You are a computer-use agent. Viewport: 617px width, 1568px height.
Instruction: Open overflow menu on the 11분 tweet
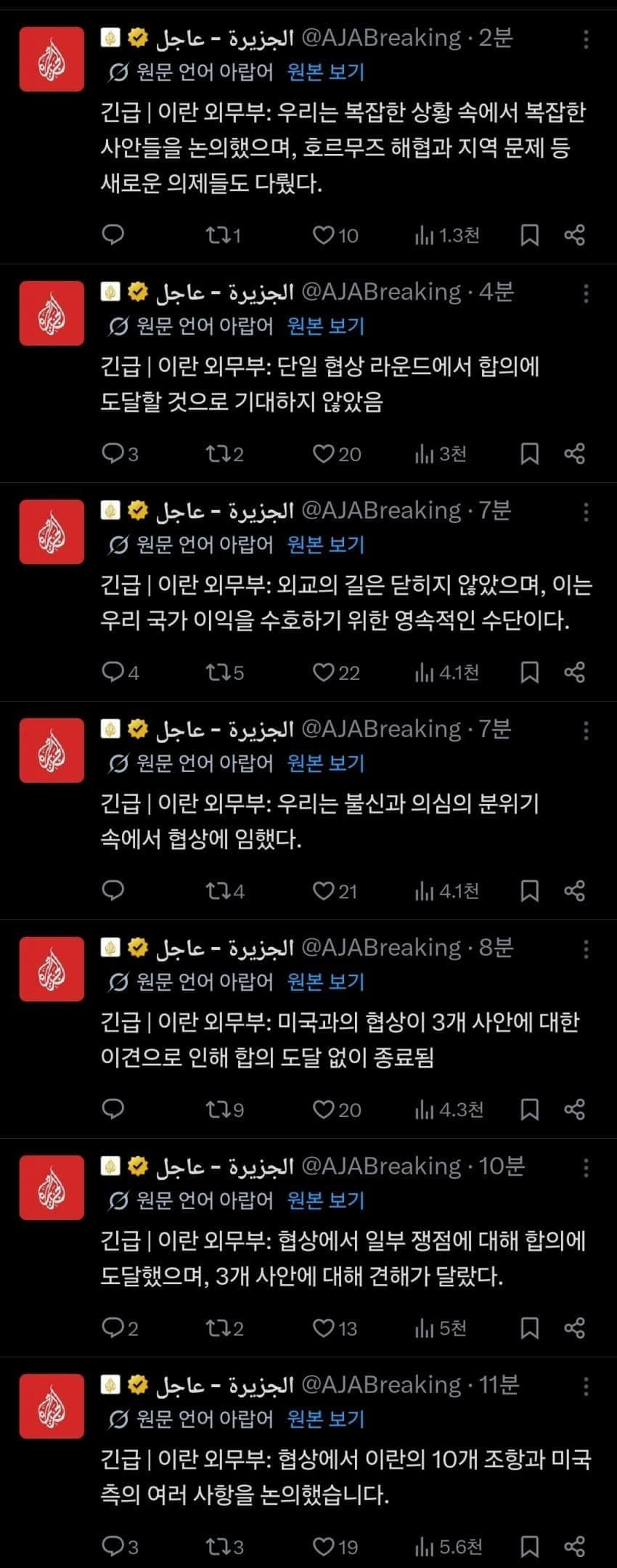pos(586,1386)
